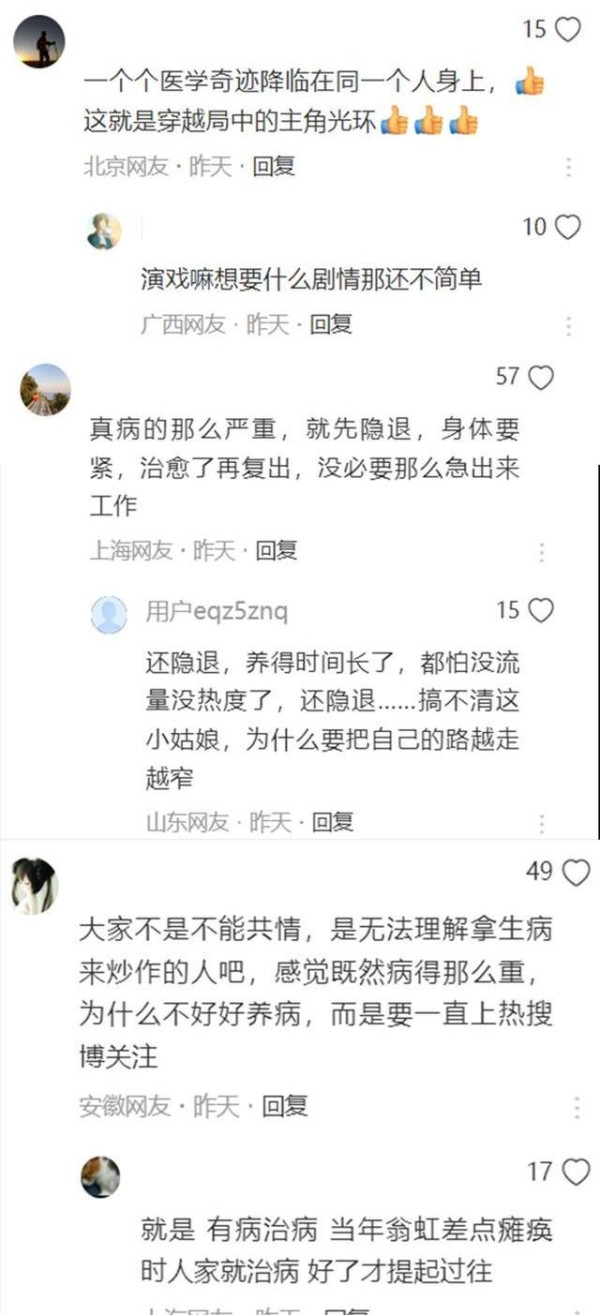Like the 真病的那么严重 comment with 57 likes
This screenshot has width=600, height=1315.
point(541,377)
